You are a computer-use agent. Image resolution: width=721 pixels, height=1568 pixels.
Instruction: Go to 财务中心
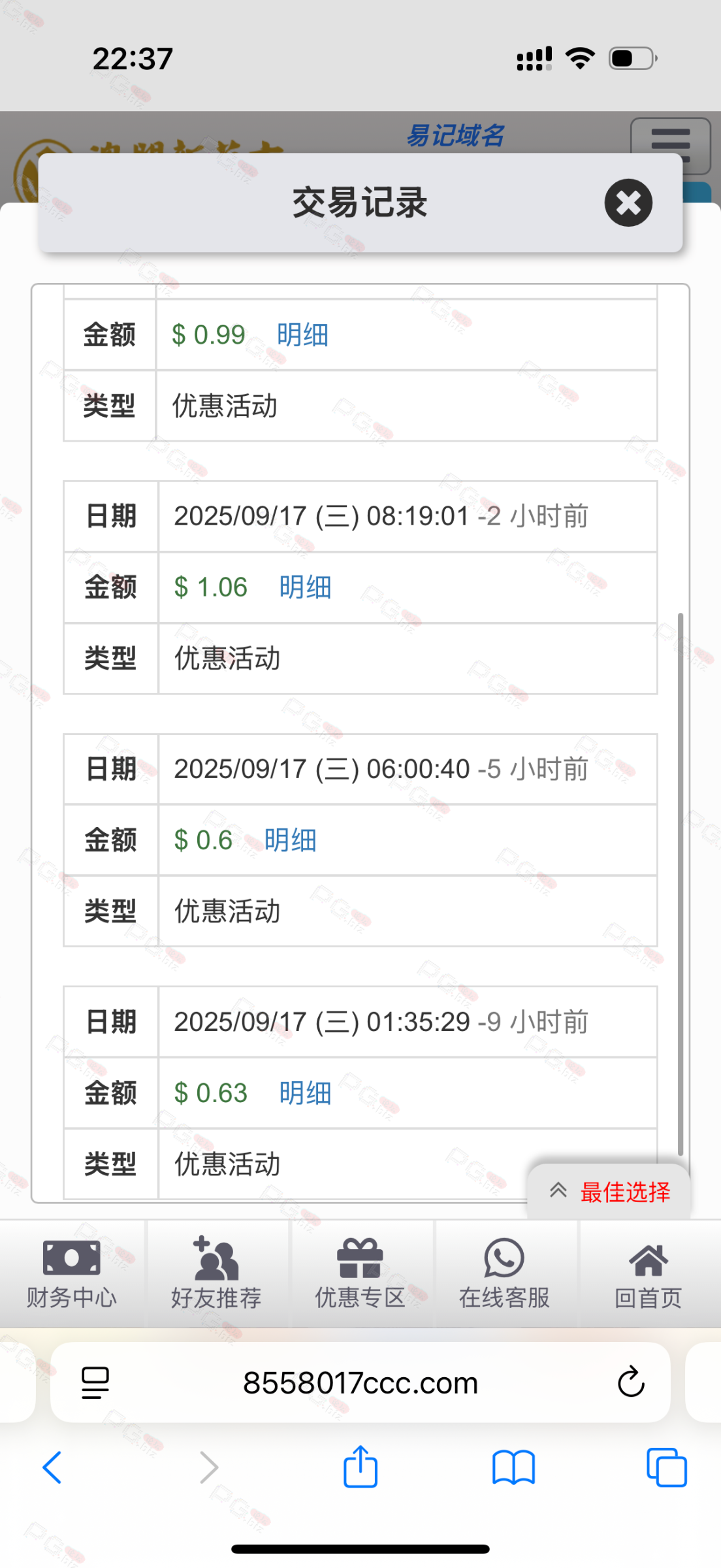pos(72,1273)
